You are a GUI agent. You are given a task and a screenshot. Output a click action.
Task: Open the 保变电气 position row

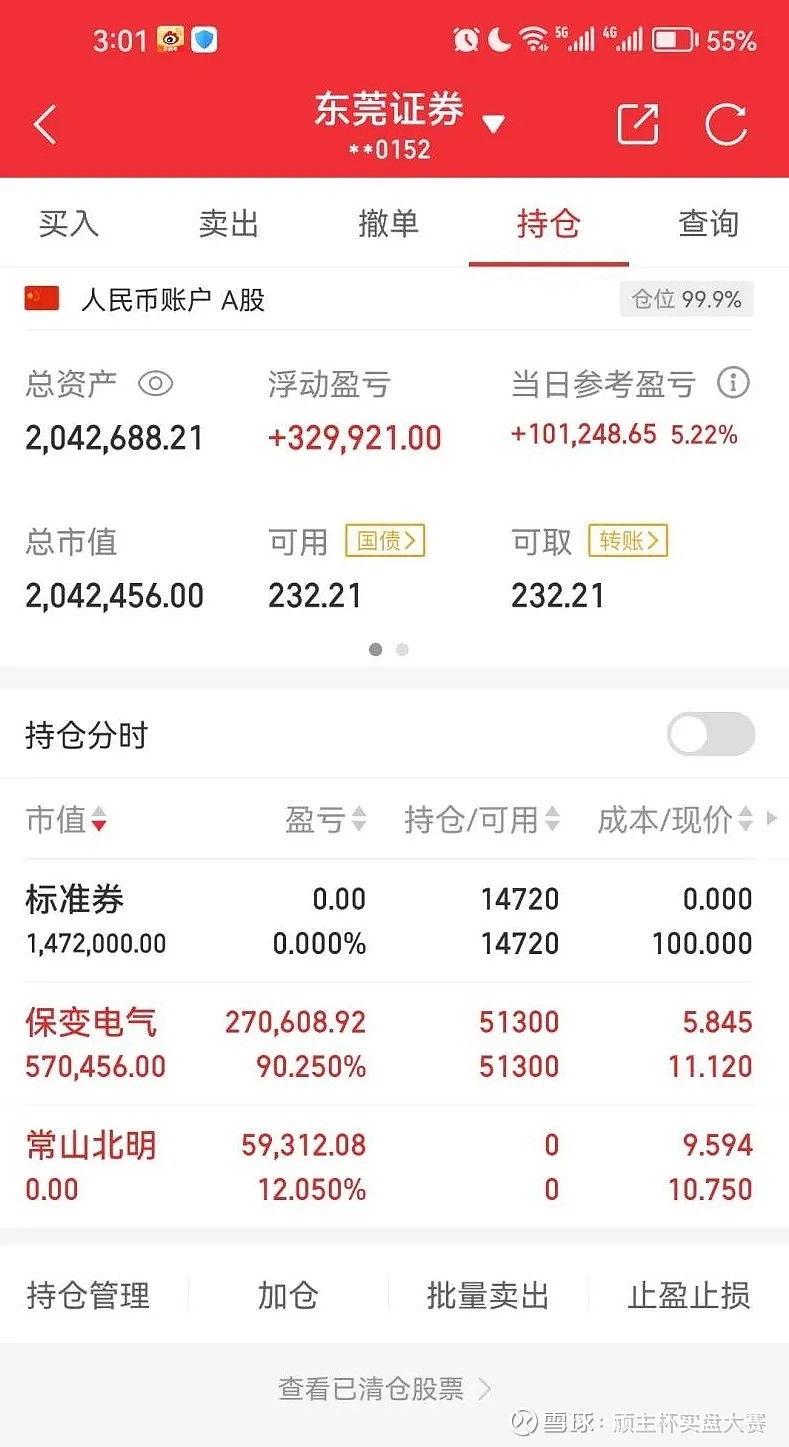[394, 1044]
